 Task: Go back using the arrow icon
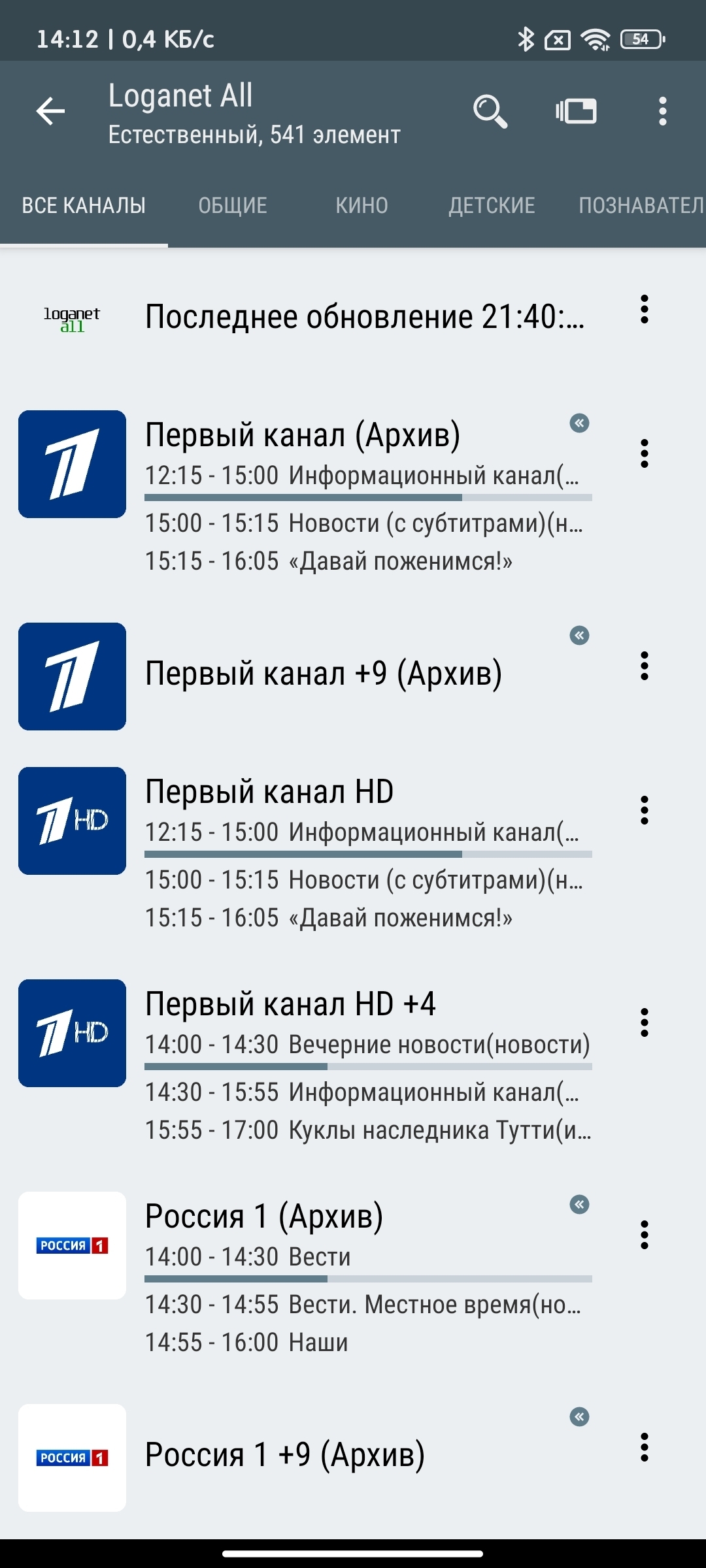[50, 111]
